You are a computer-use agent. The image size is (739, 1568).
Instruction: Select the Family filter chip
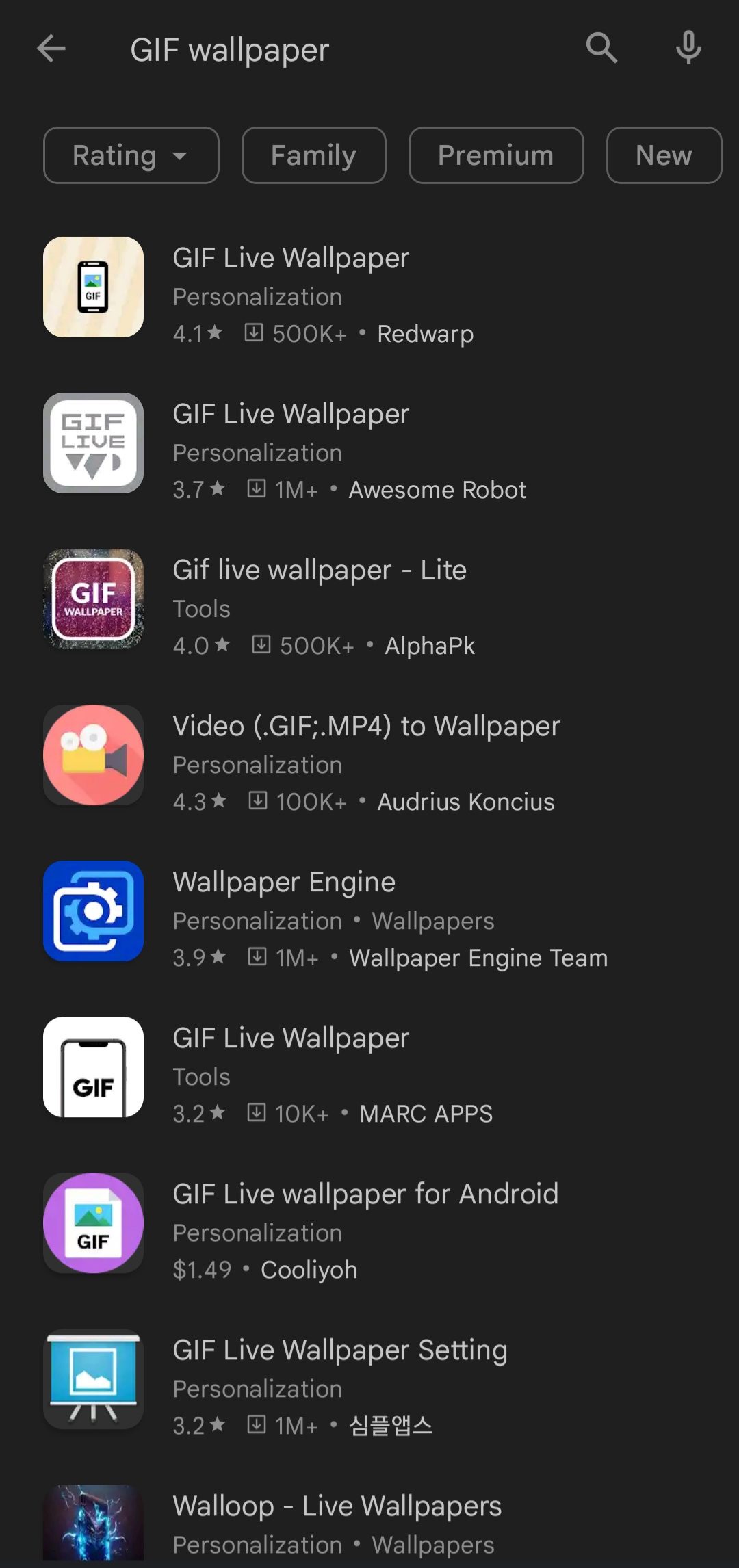click(x=313, y=155)
